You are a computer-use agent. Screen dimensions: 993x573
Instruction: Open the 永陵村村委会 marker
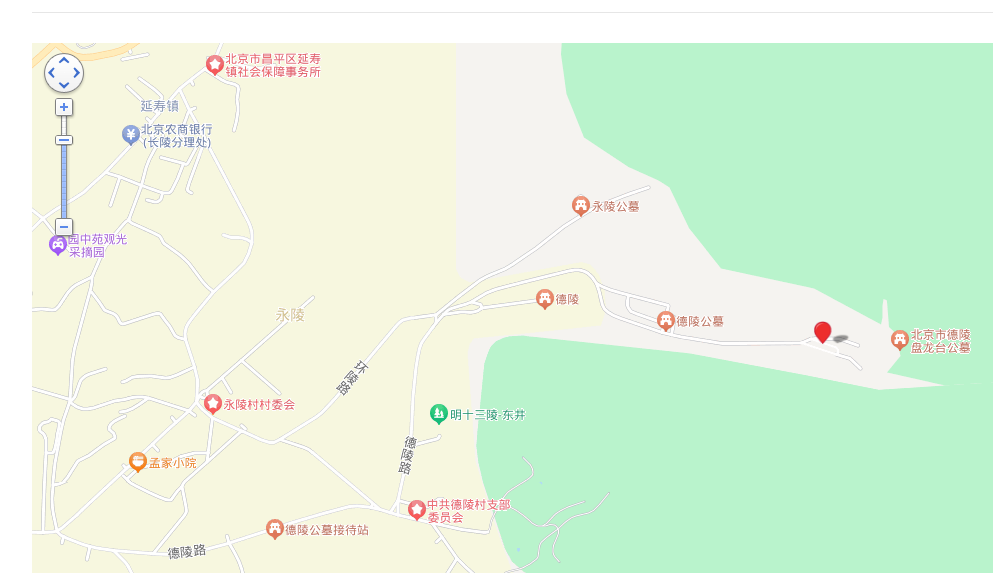(212, 403)
